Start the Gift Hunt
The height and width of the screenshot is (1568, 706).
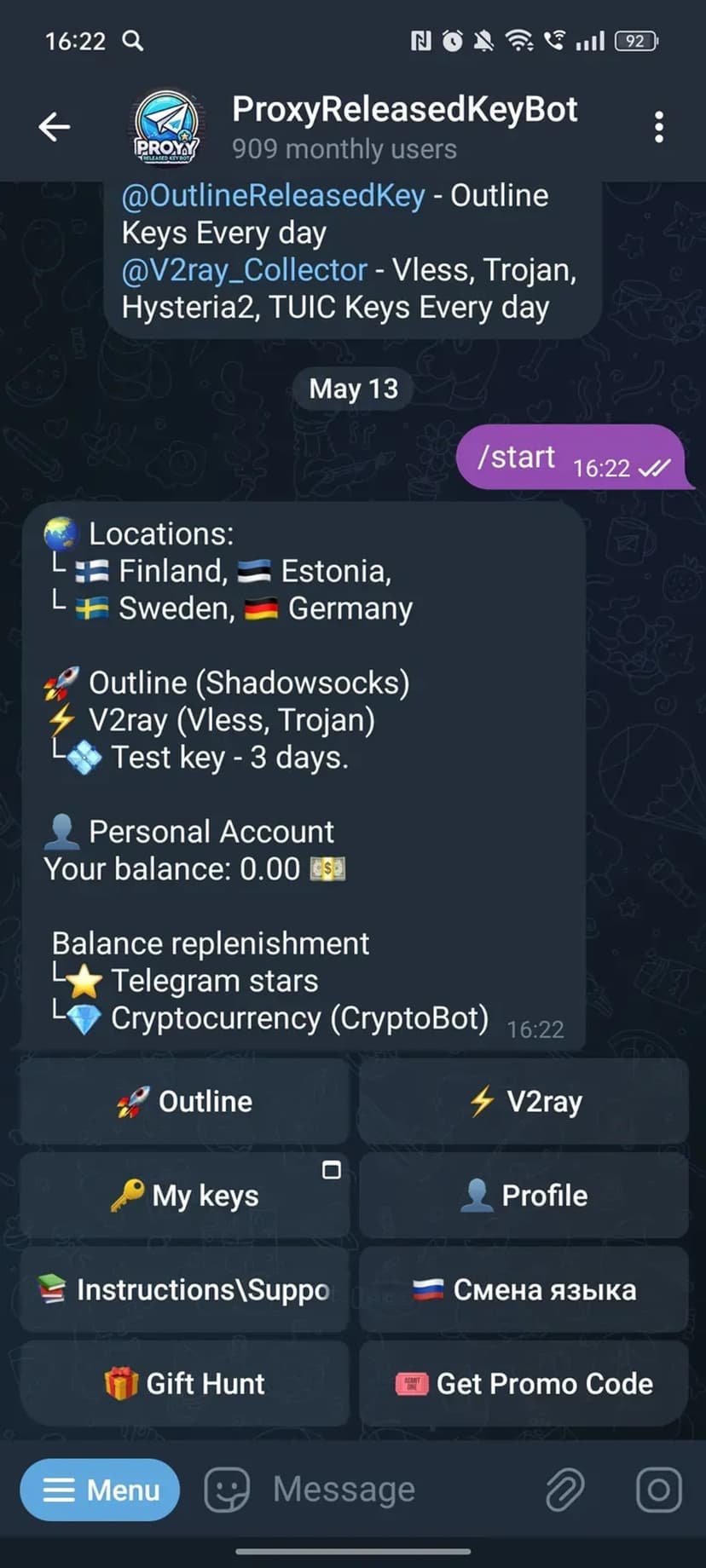(184, 1383)
